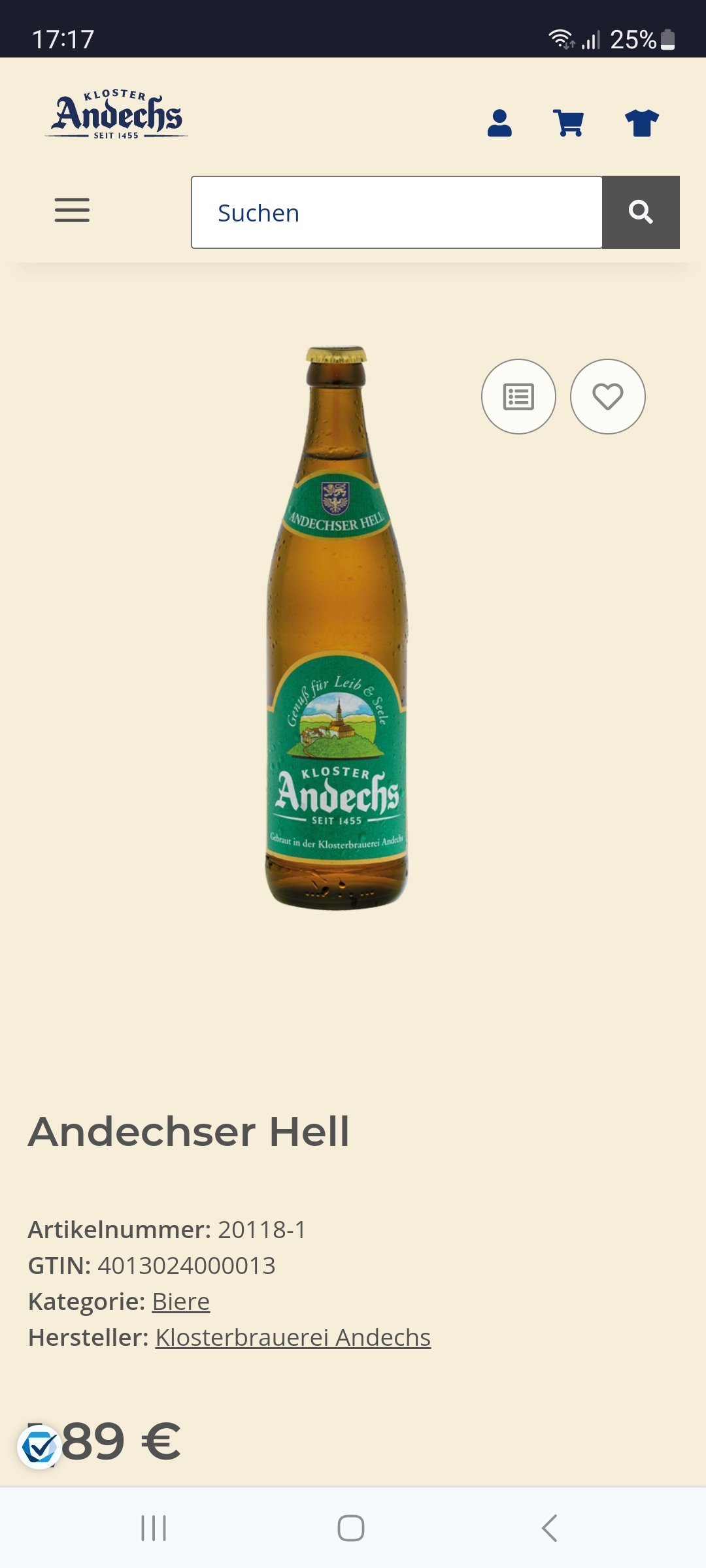
Task: Open the t-shirt merchandise icon
Action: click(x=642, y=123)
